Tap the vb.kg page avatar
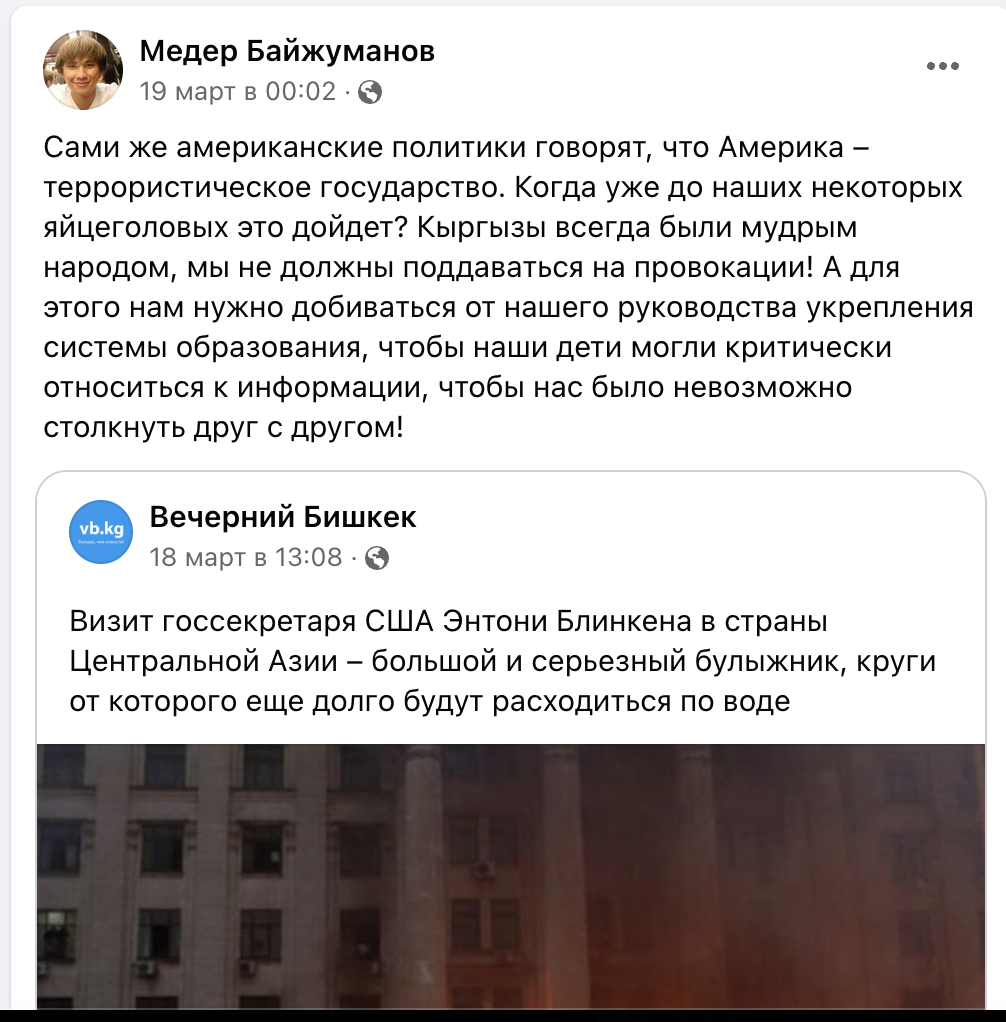1006x1022 pixels. coord(101,532)
